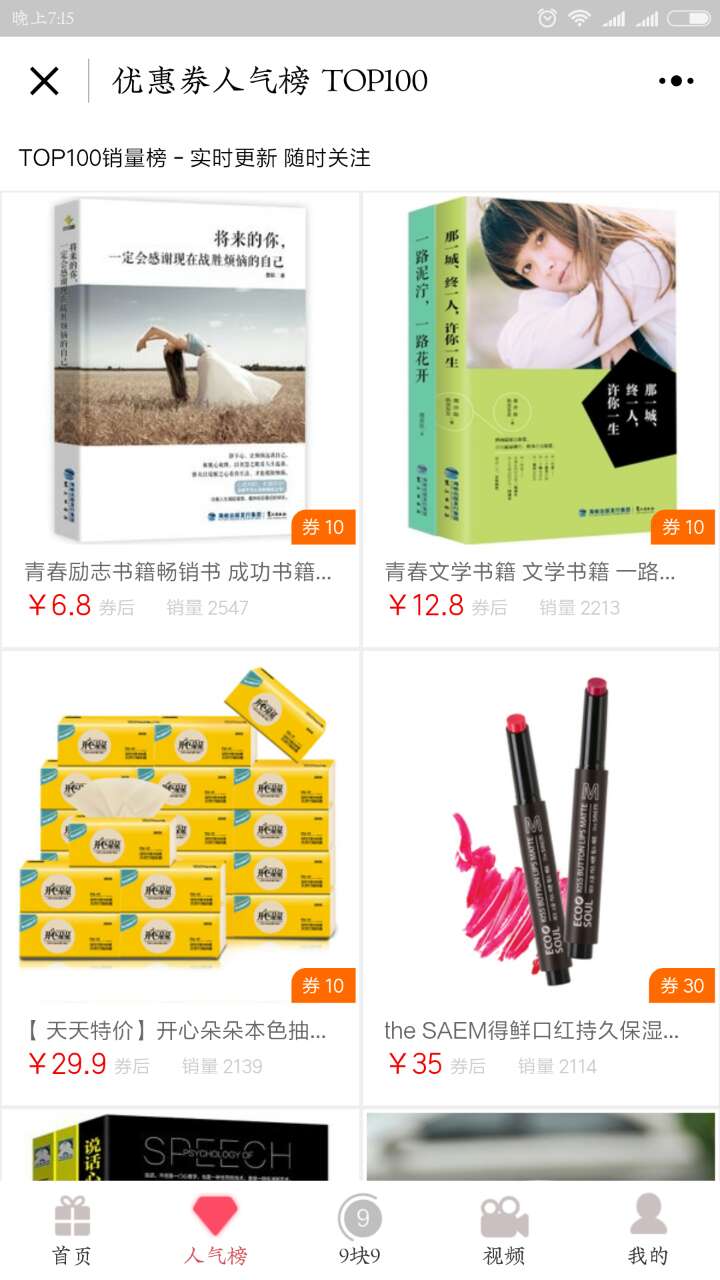Switch to the 首页 tab
This screenshot has height=1280, width=720.
pos(72,1230)
